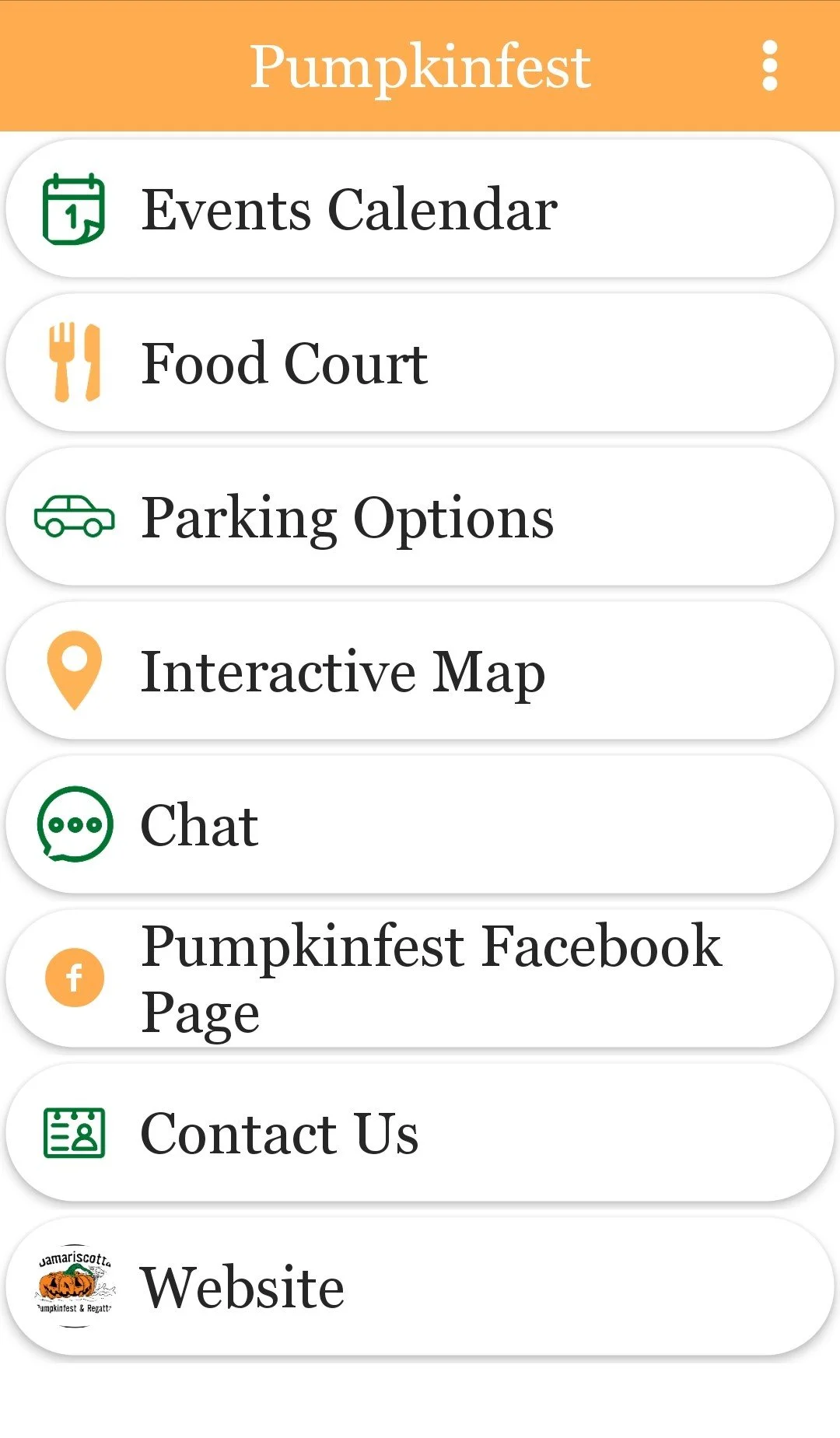This screenshot has height=1438, width=840.
Task: Open the Chat section
Action: coord(420,825)
